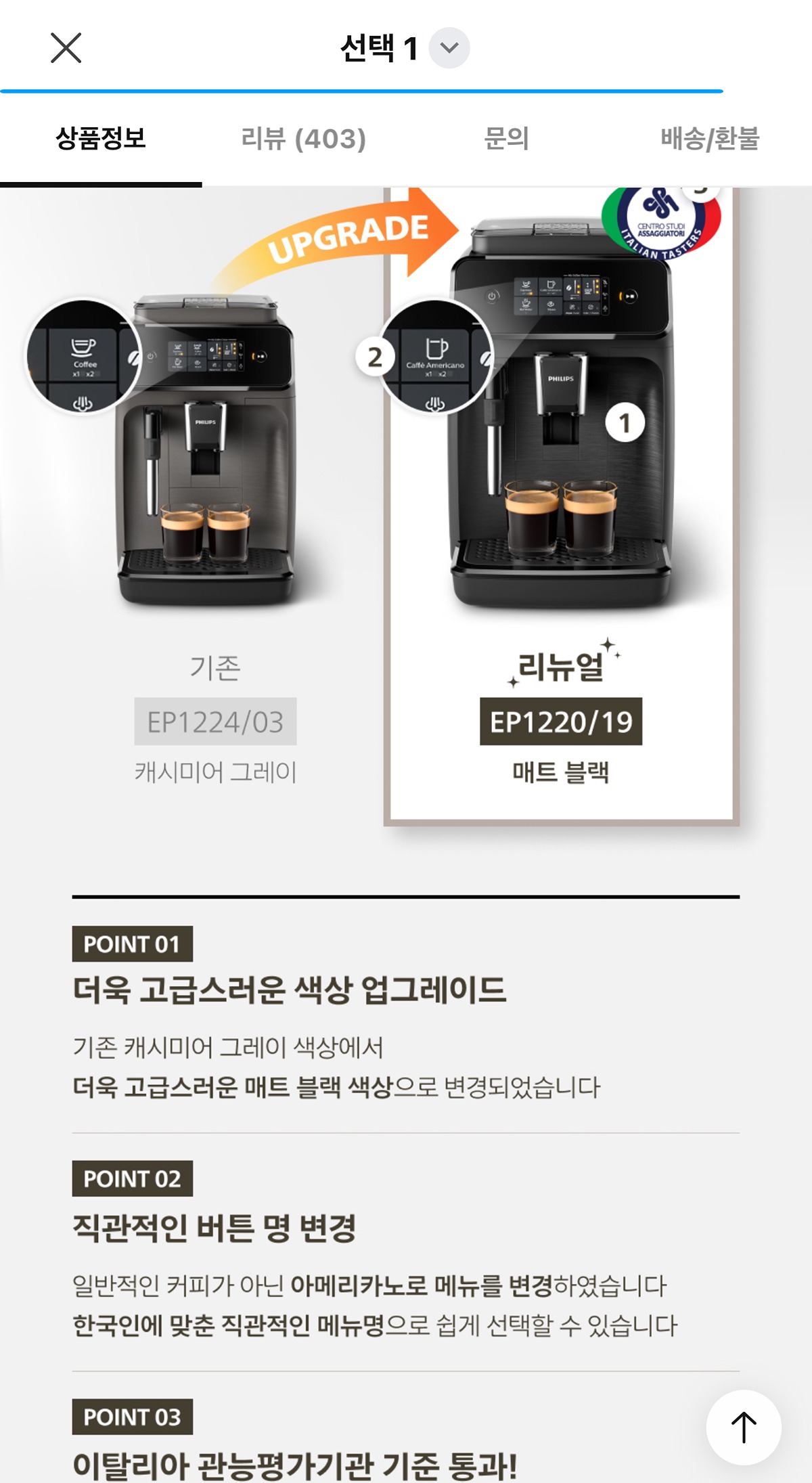Close the product detail view

pyautogui.click(x=66, y=48)
